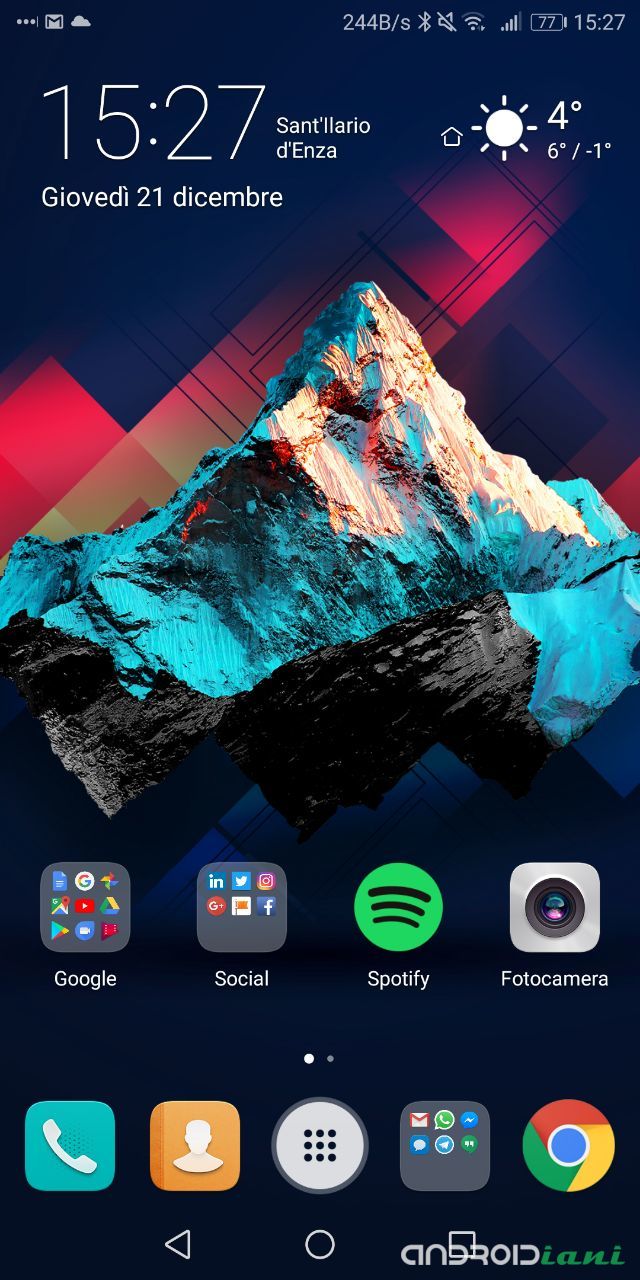Open the phone dialer

tap(70, 1145)
